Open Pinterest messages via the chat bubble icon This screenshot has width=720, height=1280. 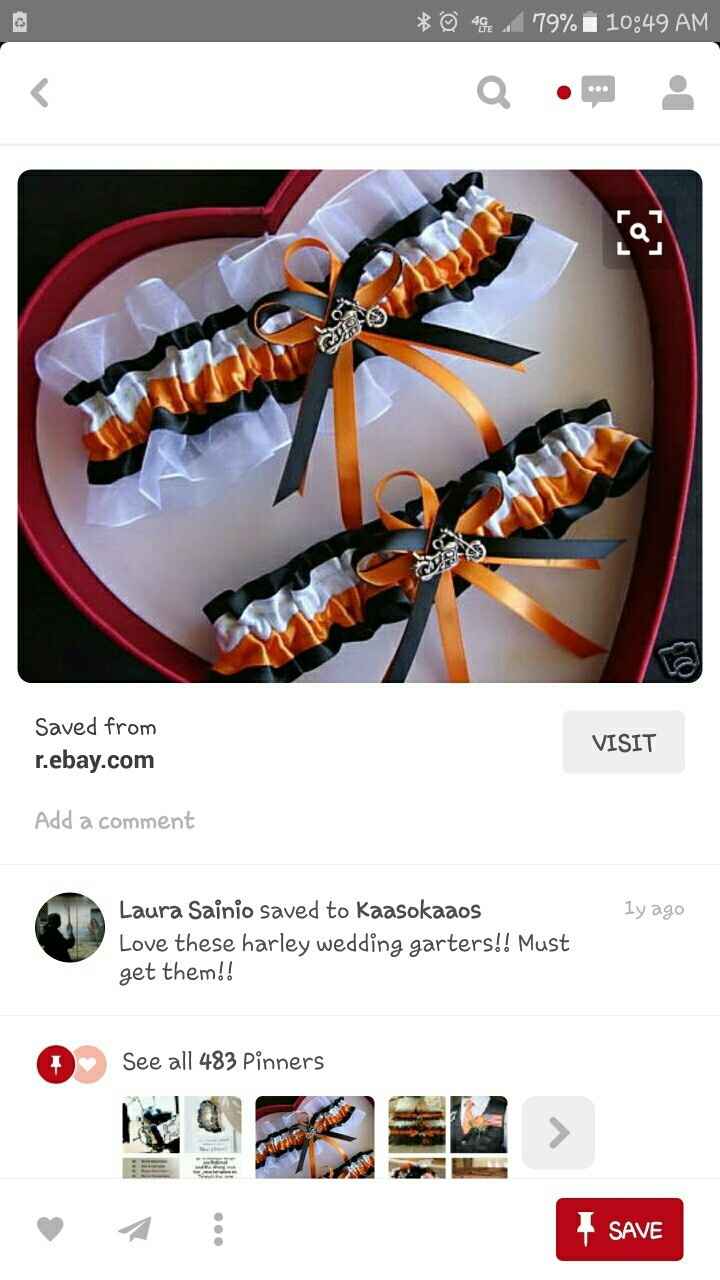click(598, 92)
